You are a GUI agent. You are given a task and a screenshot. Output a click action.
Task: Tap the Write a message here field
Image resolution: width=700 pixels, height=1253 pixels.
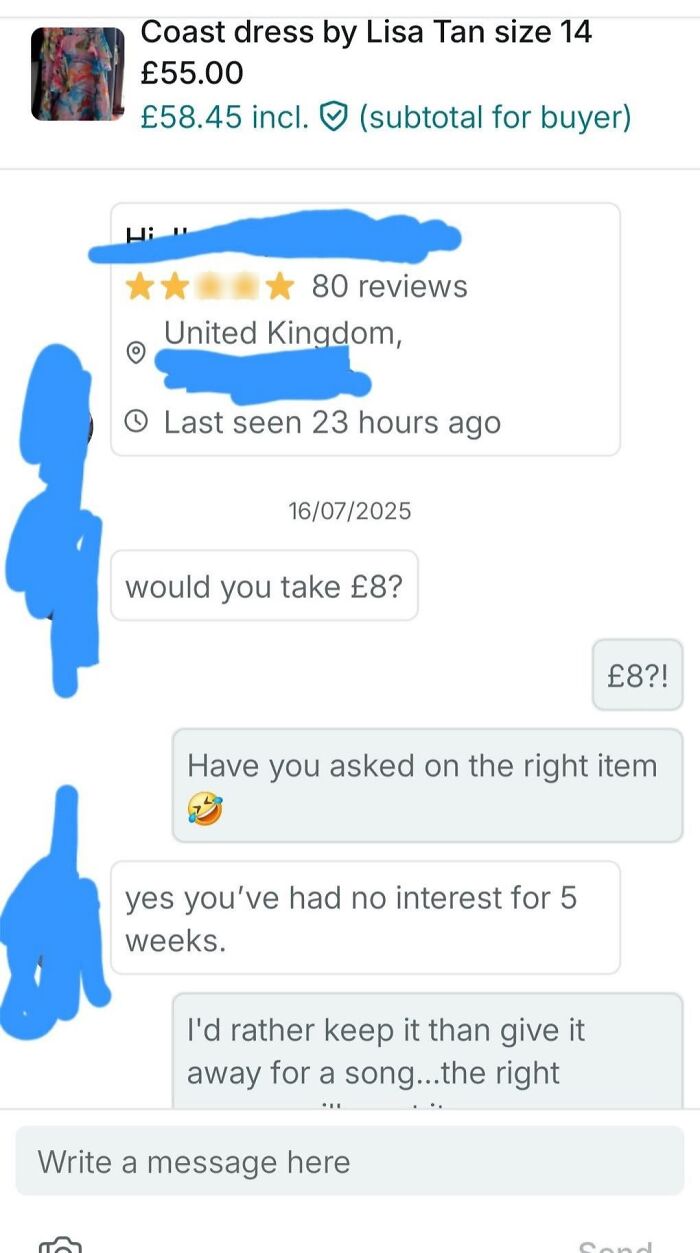coord(349,1161)
